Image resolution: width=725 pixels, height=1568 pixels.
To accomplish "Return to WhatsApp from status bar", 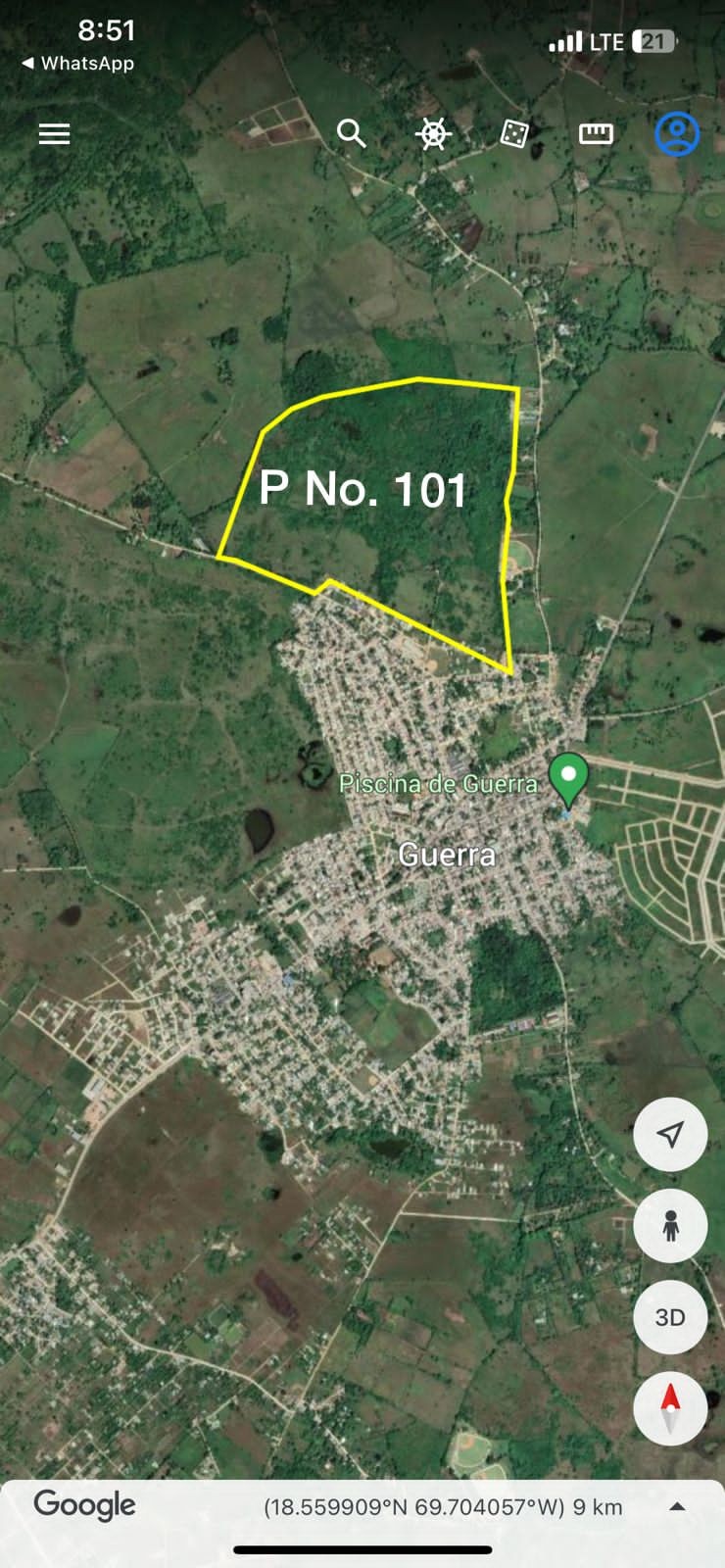I will point(78,64).
